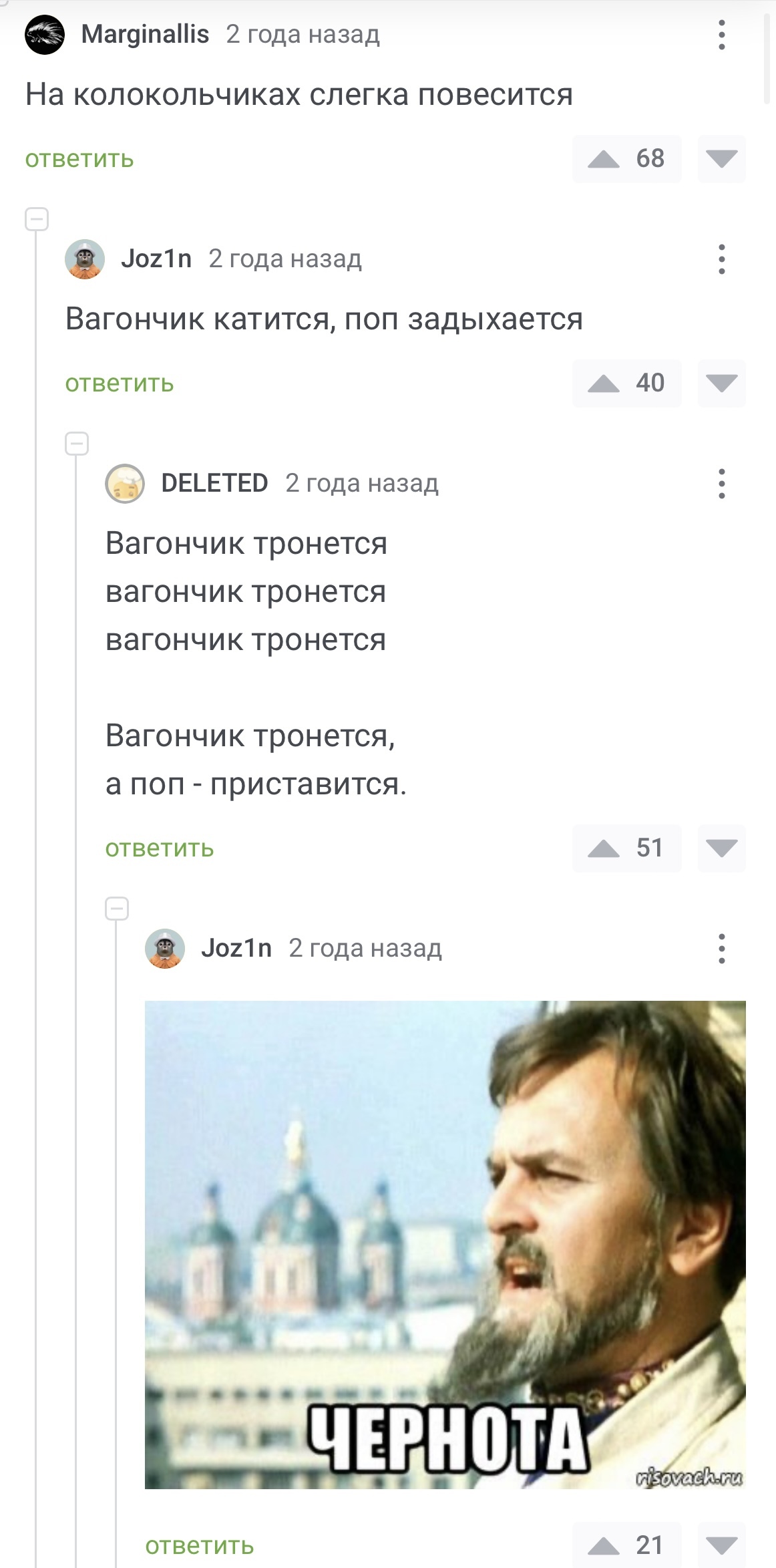This screenshot has height=1568, width=776.
Task: Open the Marginallis user profile
Action: (145, 34)
